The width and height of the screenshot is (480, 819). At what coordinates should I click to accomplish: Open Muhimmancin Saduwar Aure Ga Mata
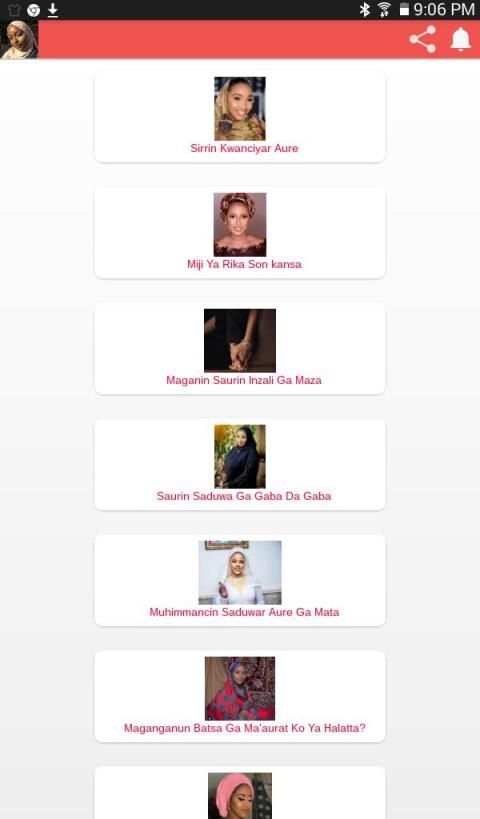pyautogui.click(x=240, y=580)
